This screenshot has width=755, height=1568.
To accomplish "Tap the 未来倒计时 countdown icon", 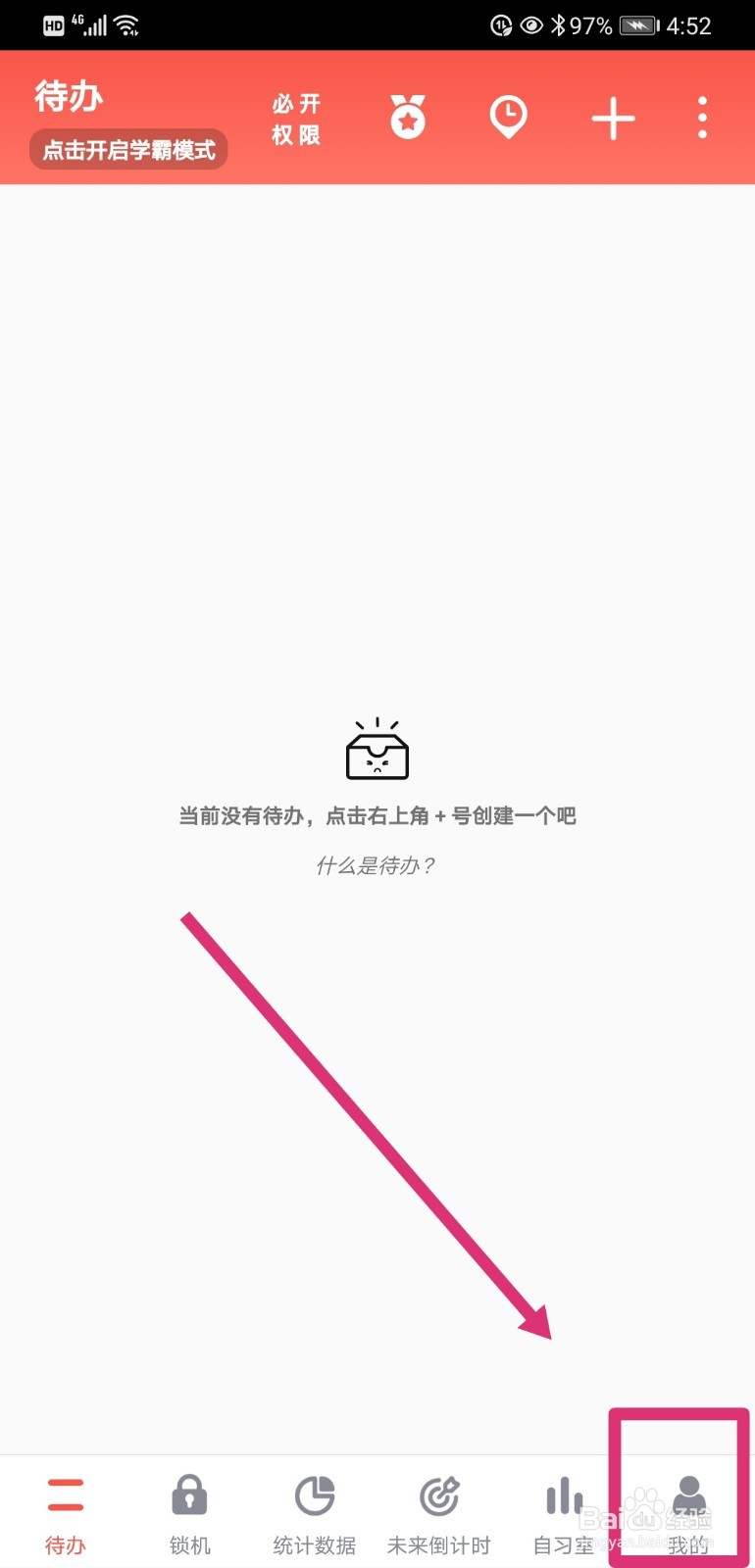I will click(x=438, y=1496).
